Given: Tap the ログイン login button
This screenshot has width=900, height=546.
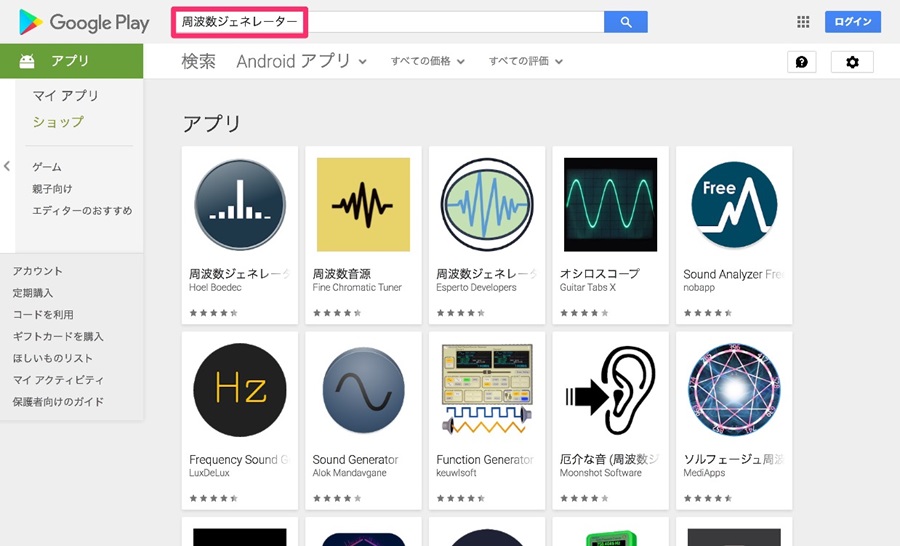Looking at the screenshot, I should click(x=852, y=22).
